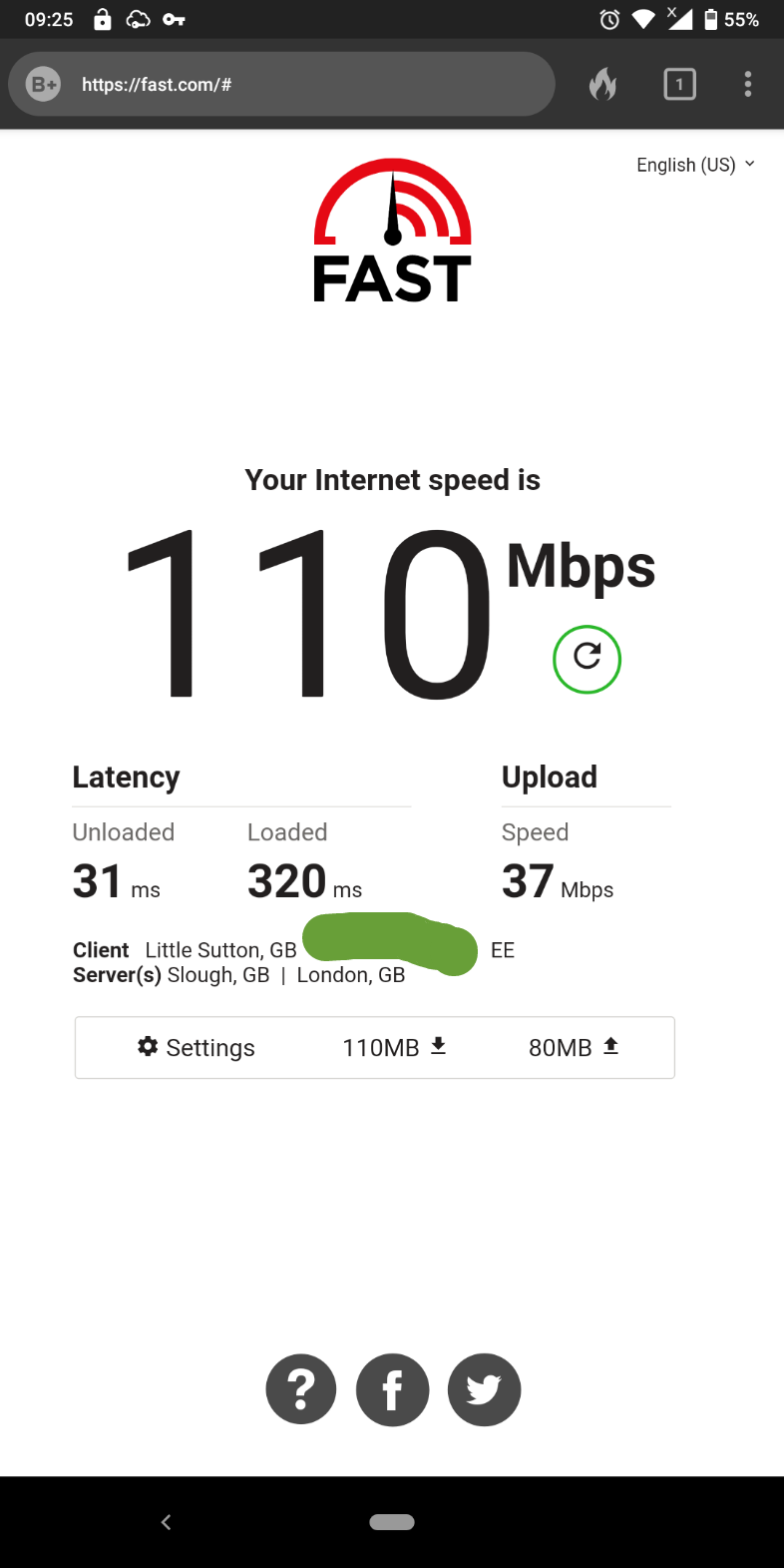Tap the URL address bar

point(299,85)
